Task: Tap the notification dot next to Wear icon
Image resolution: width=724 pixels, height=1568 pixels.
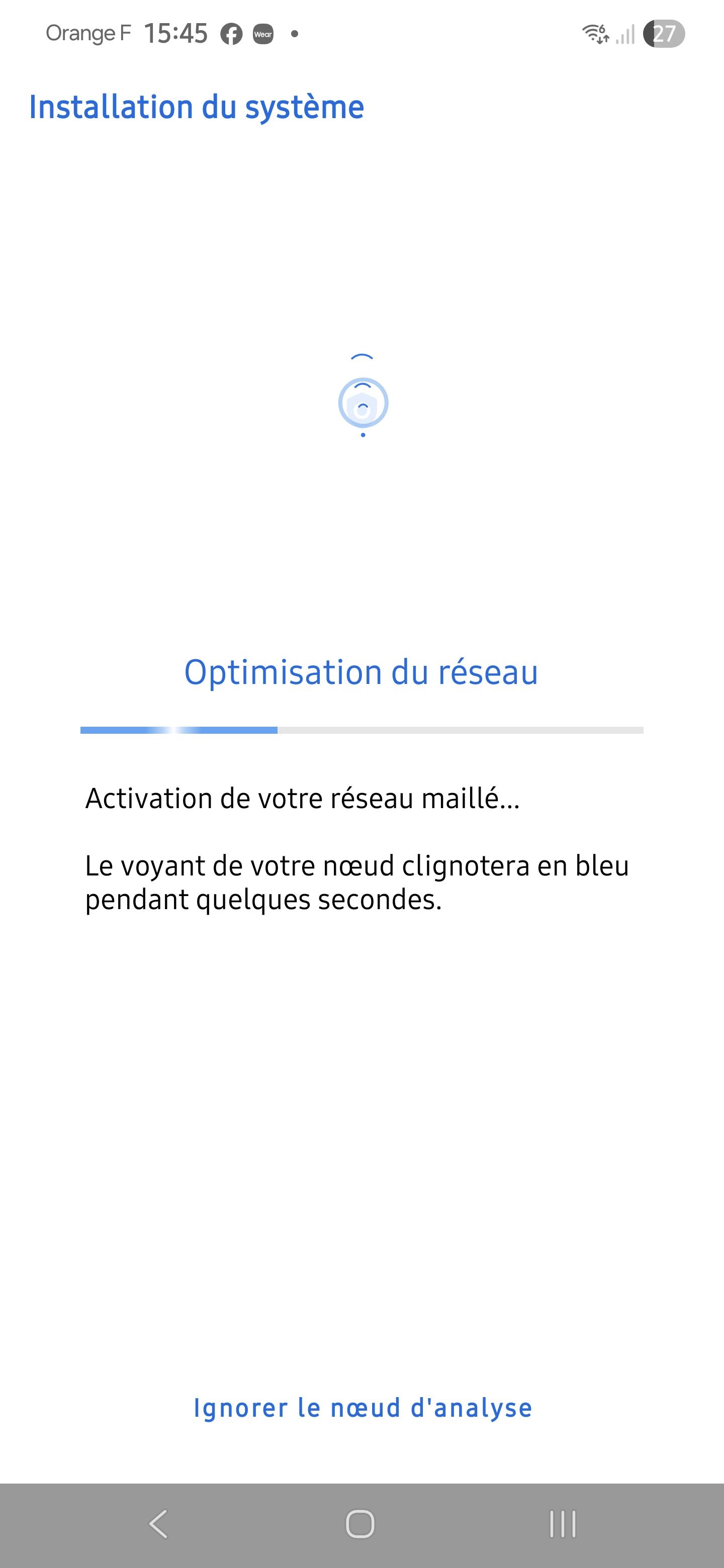Action: pyautogui.click(x=295, y=35)
